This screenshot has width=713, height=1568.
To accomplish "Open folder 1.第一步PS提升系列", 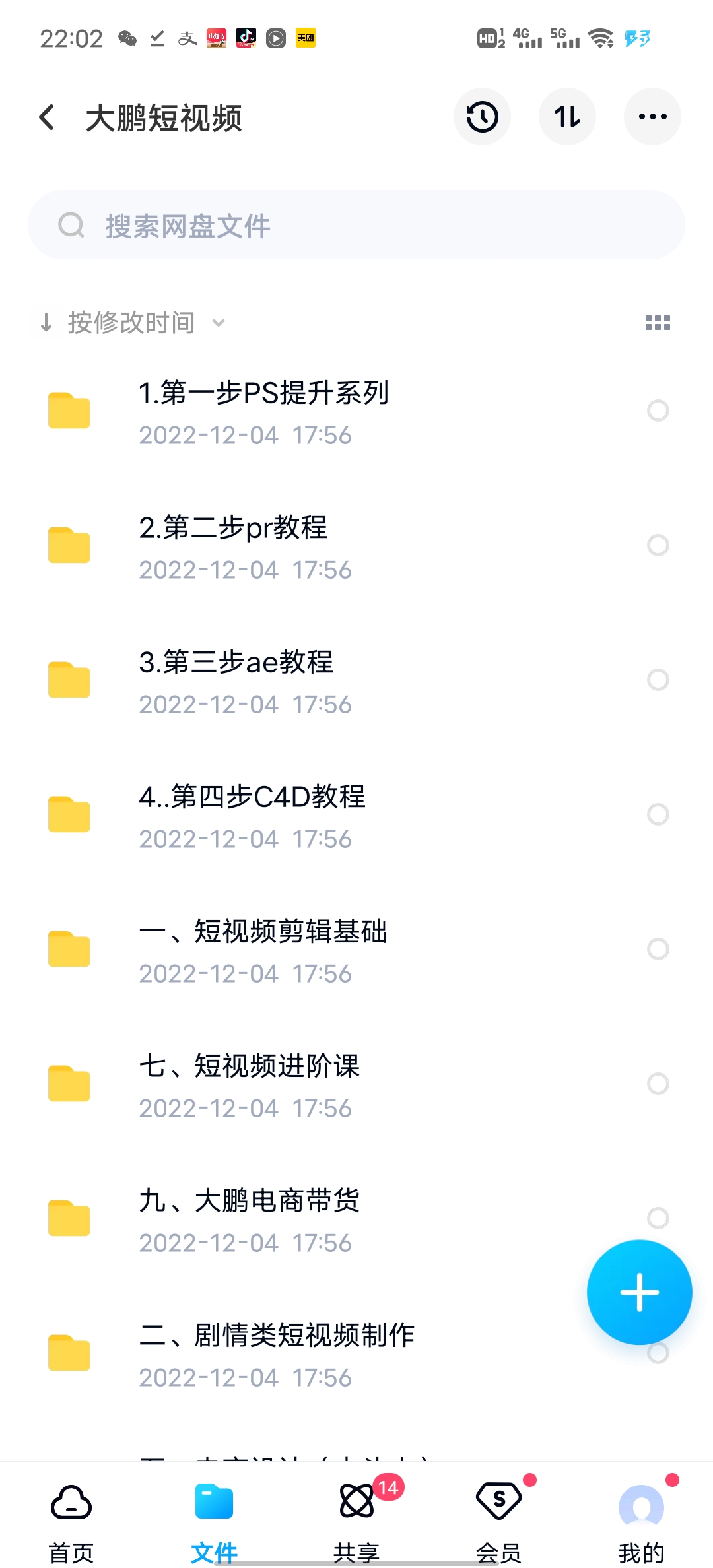I will click(264, 411).
